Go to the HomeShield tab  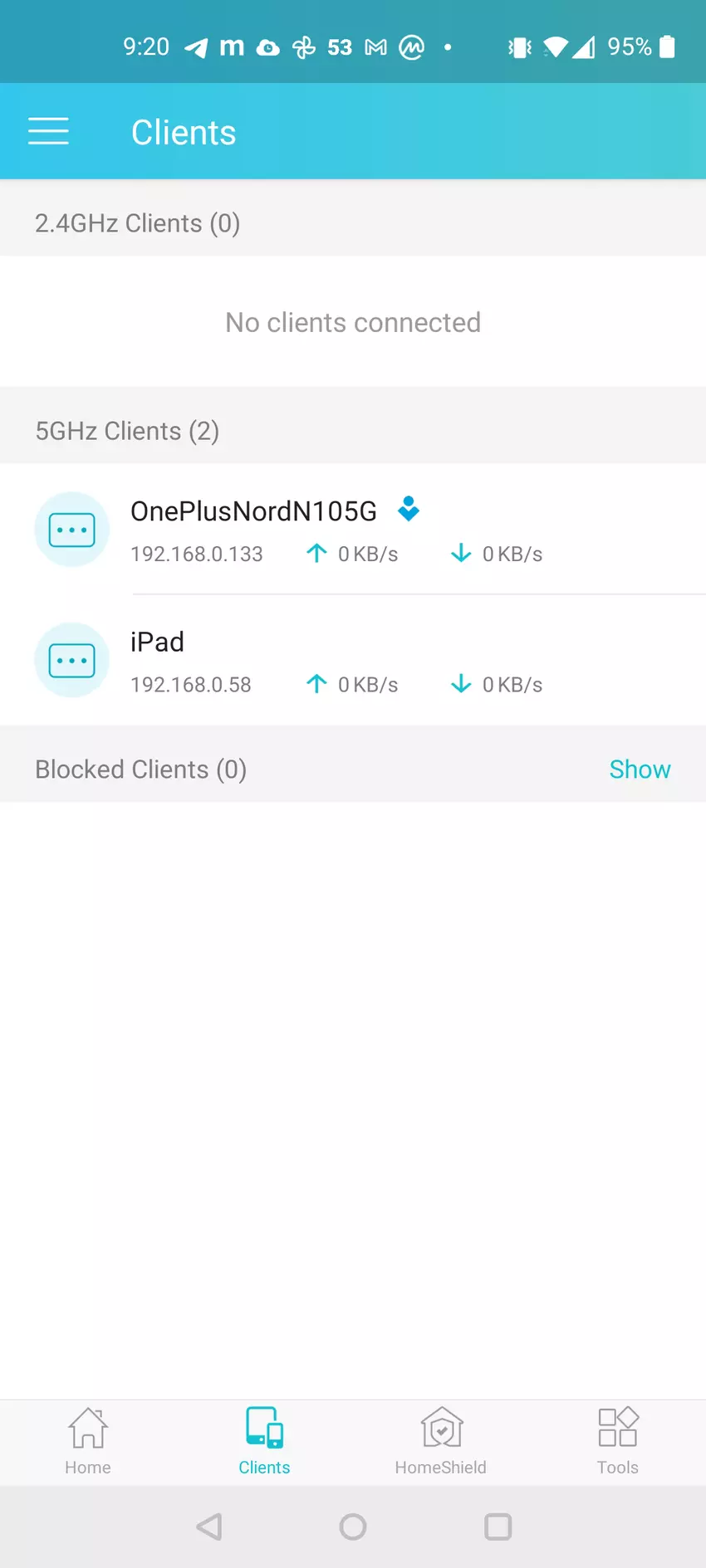(x=441, y=1442)
